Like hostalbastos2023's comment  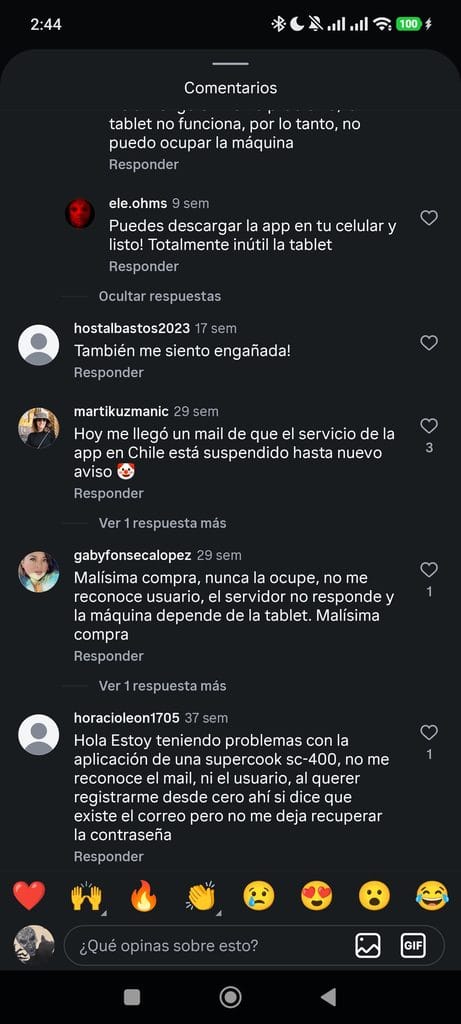click(x=428, y=342)
